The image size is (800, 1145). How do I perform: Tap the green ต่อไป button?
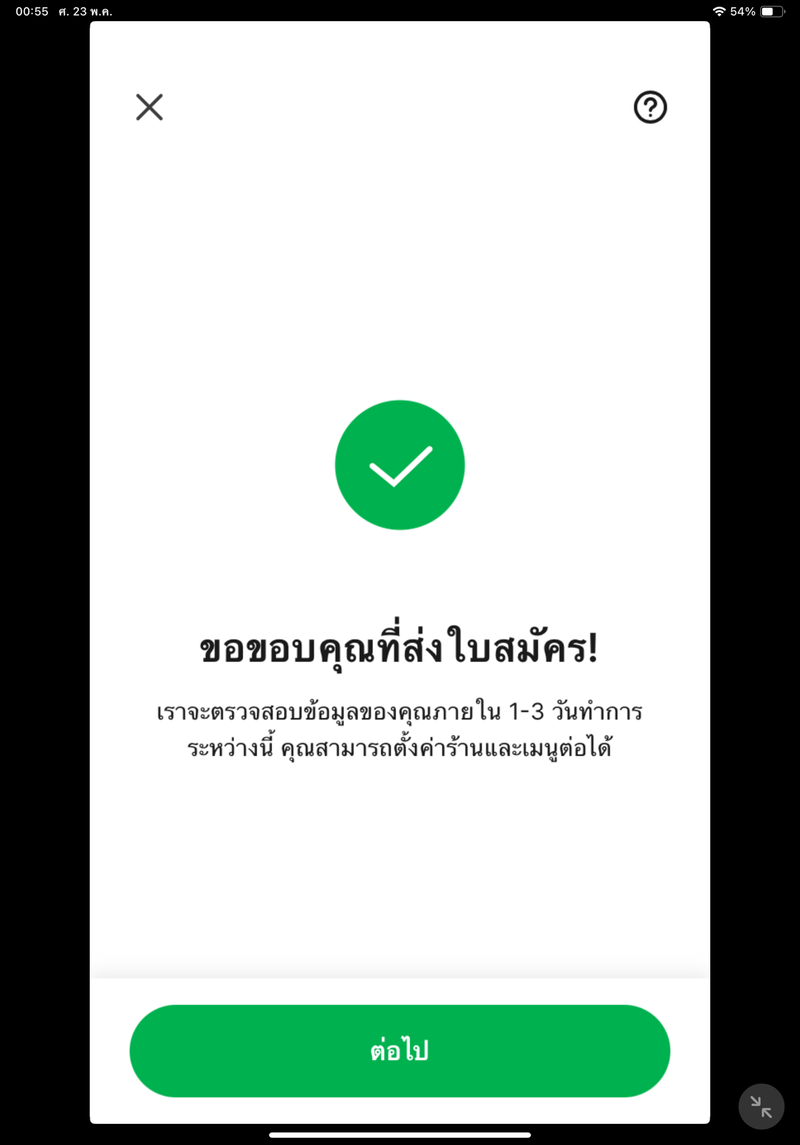399,1051
